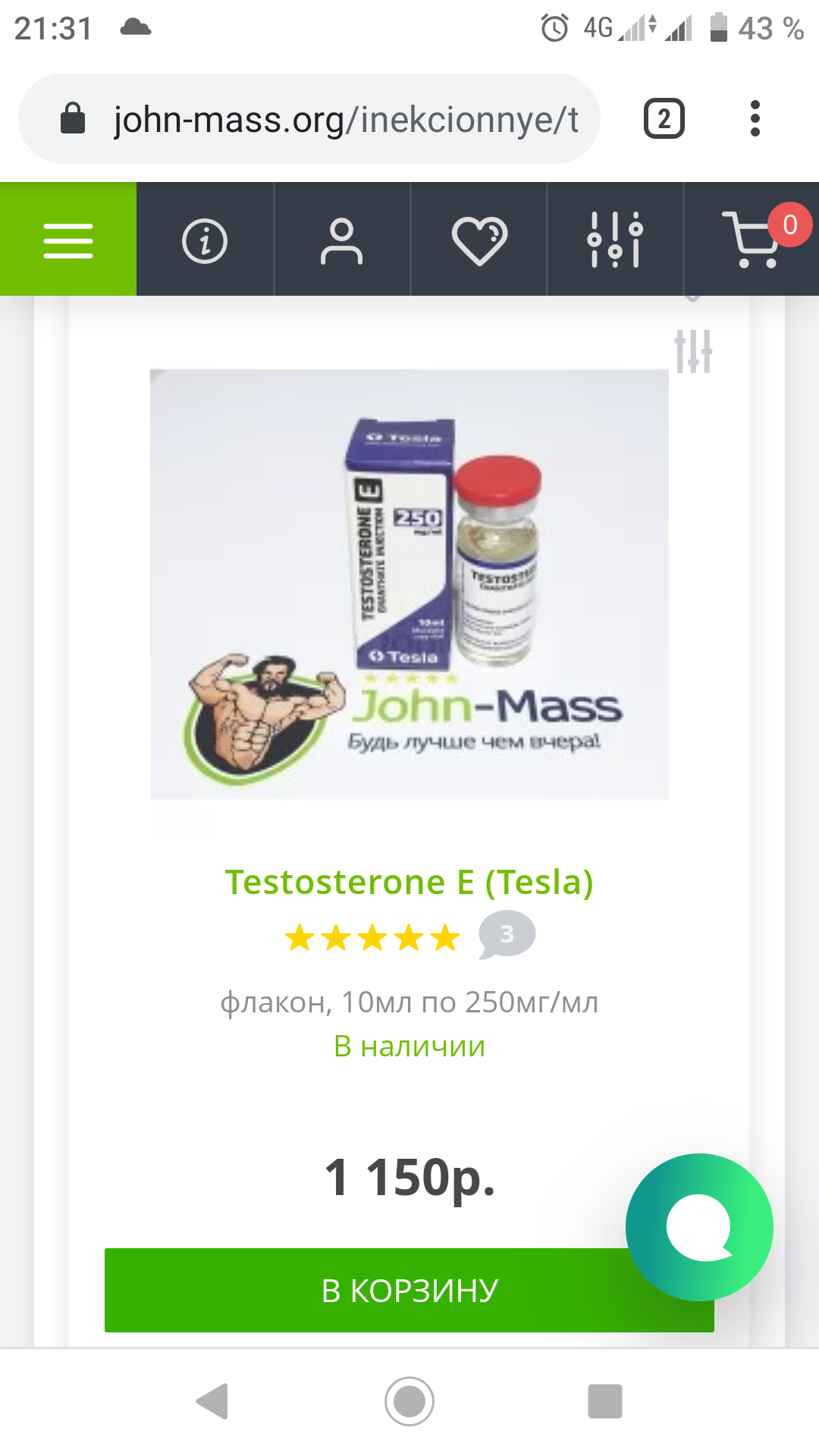819x1456 pixels.
Task: Open the shopping cart
Action: click(x=752, y=240)
